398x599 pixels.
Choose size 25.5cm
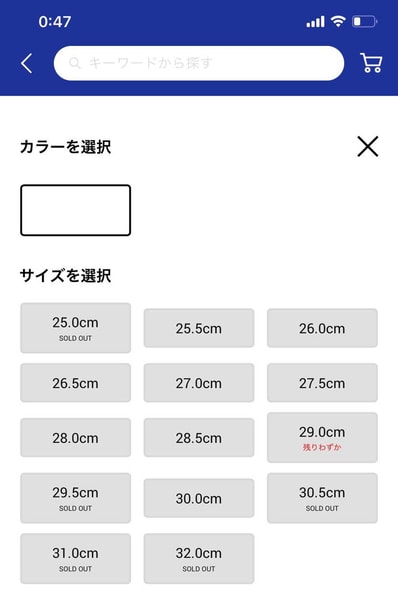(199, 328)
